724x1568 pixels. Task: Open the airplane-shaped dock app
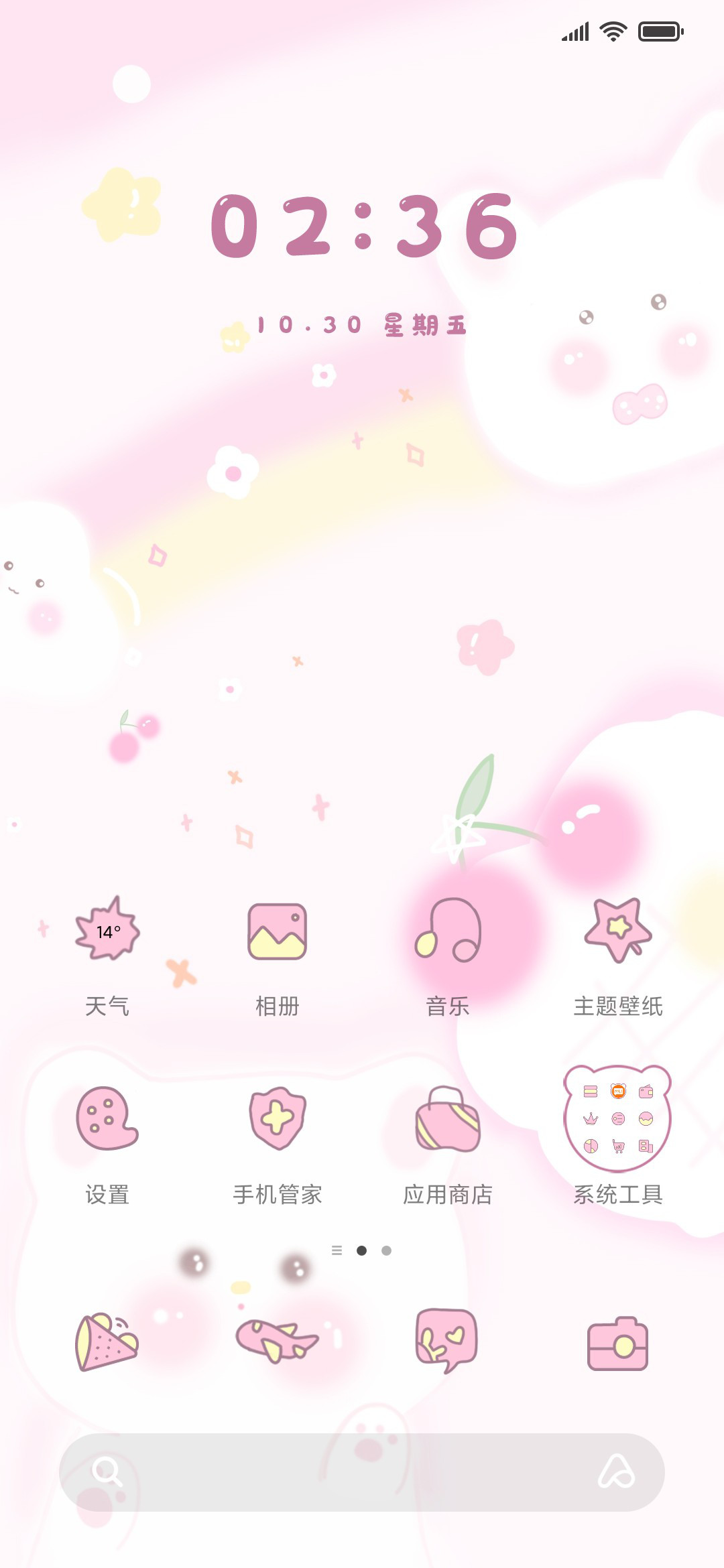[278, 1342]
